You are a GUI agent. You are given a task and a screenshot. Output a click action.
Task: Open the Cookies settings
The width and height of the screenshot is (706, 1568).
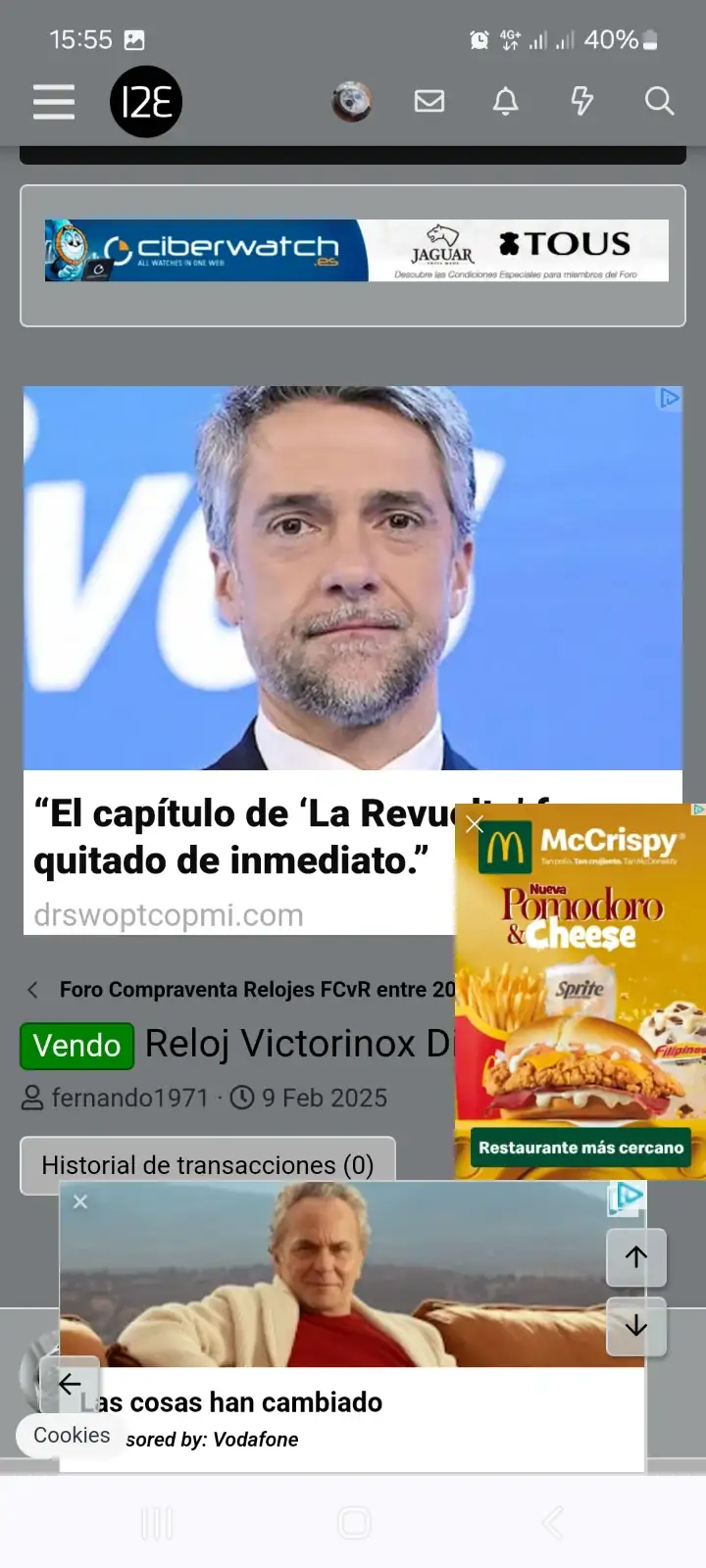click(x=72, y=1435)
